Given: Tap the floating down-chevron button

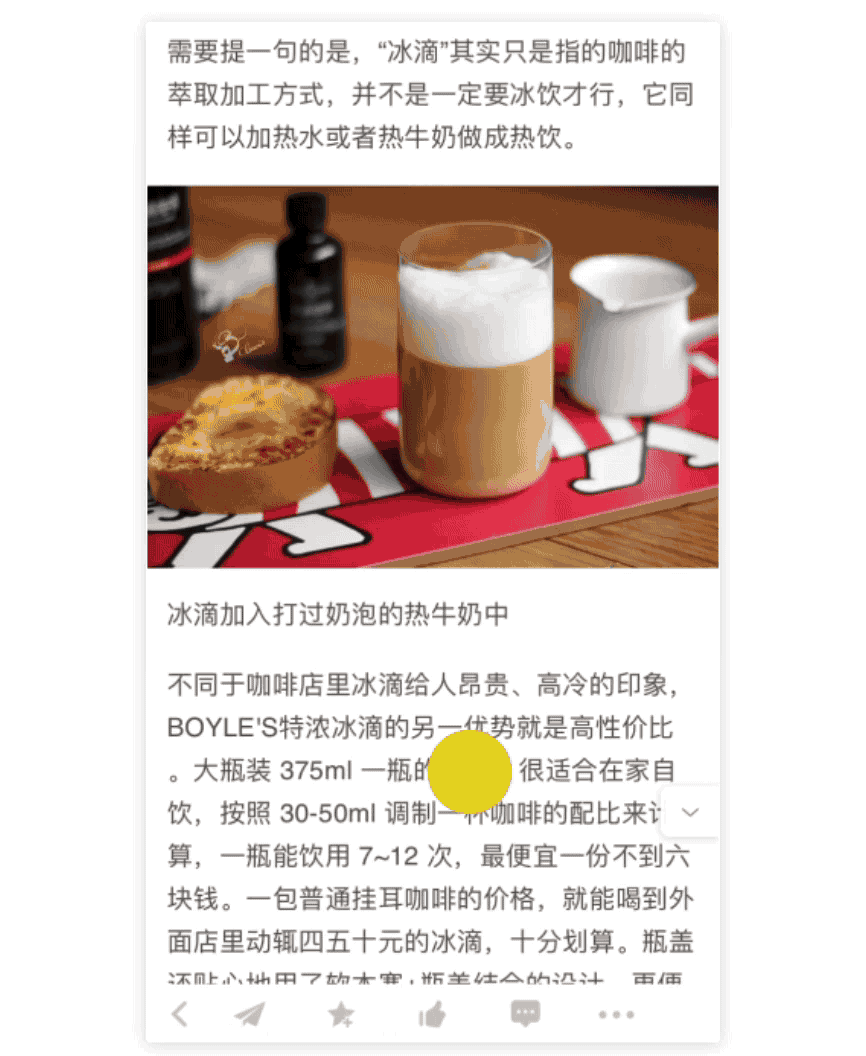Looking at the screenshot, I should click(690, 812).
